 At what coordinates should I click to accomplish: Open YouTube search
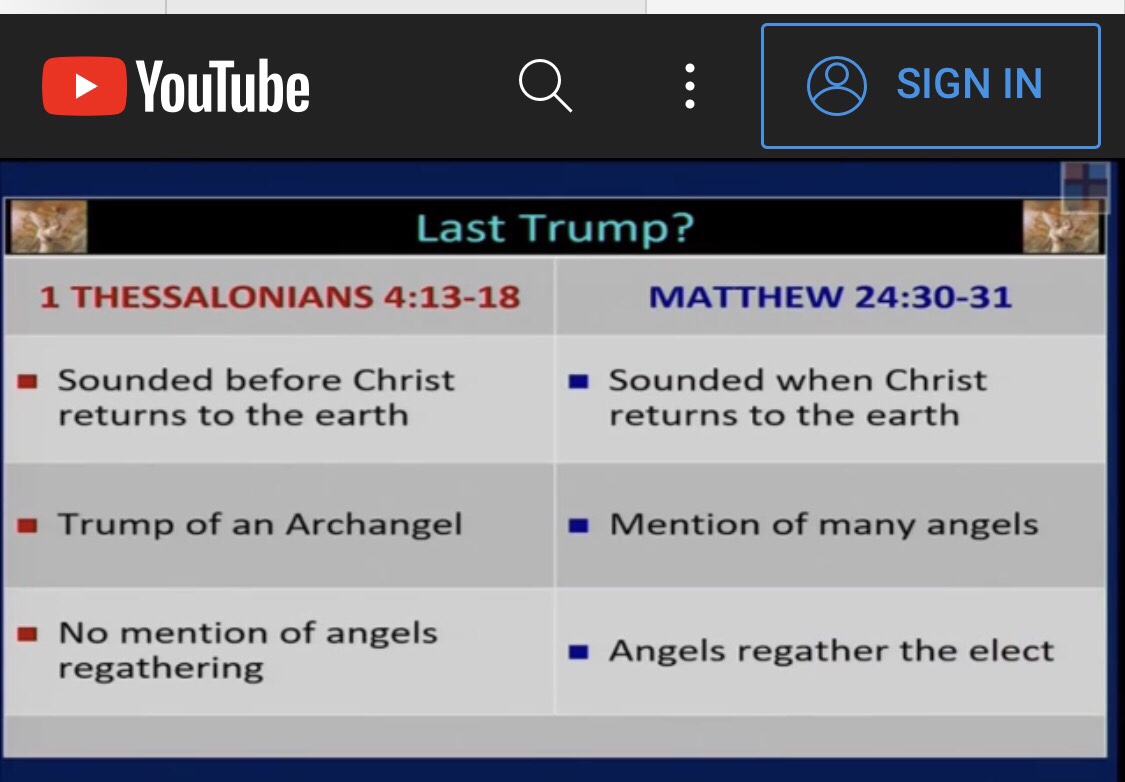coord(545,86)
